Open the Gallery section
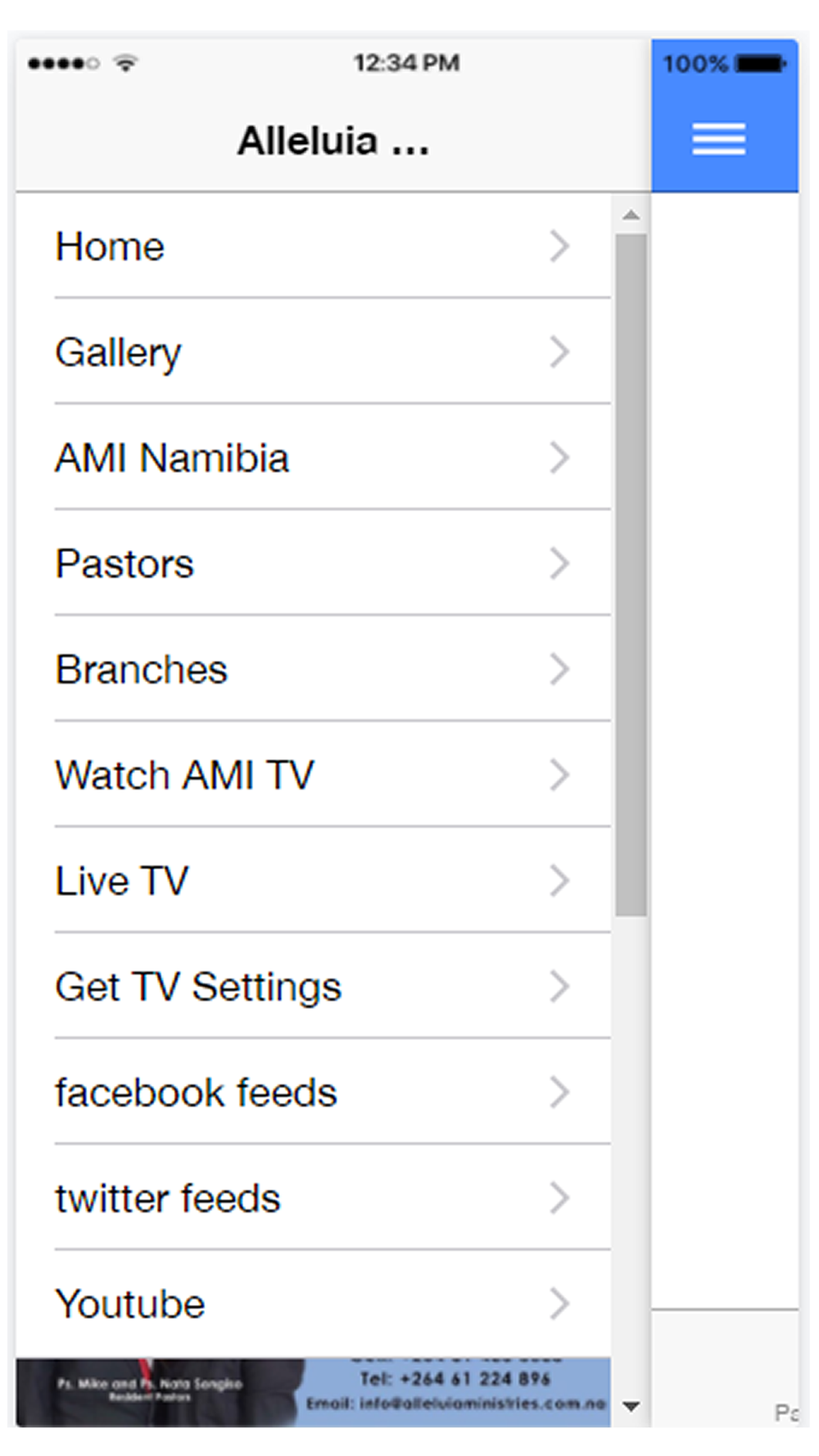 coord(314,352)
